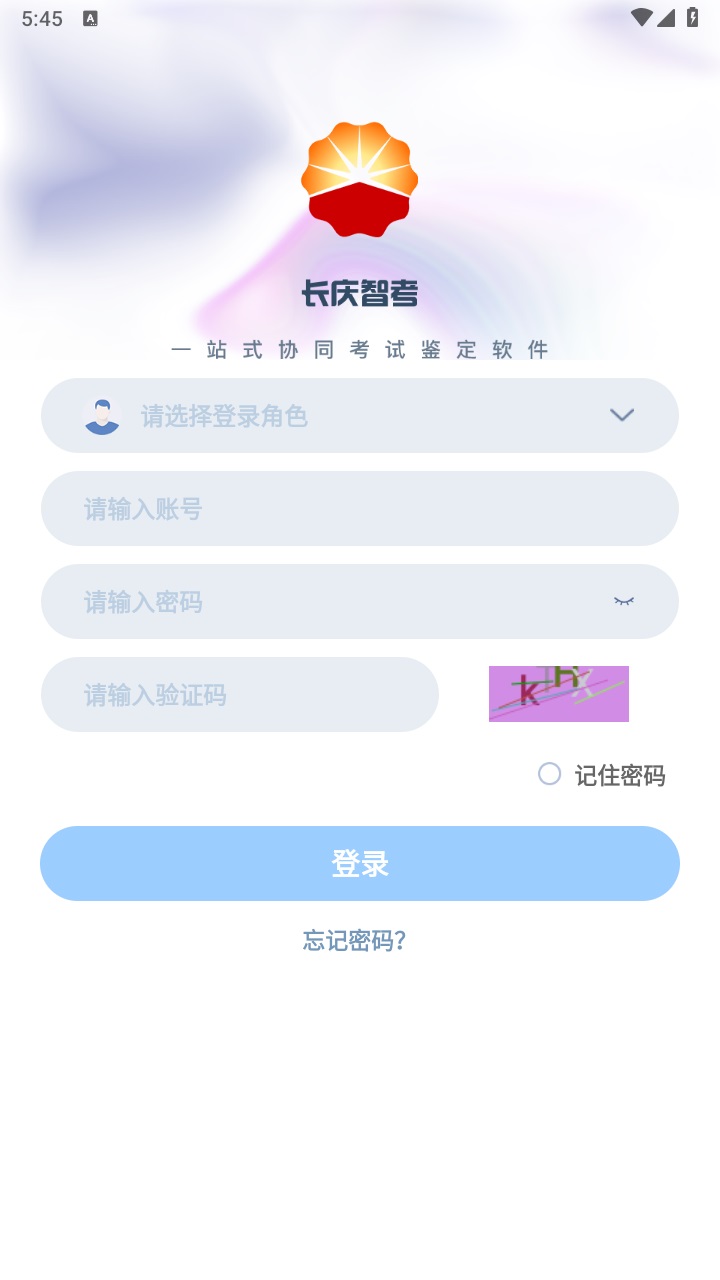Click the chevron to open login role options
Image resolution: width=720 pixels, height=1280 pixels.
(622, 415)
